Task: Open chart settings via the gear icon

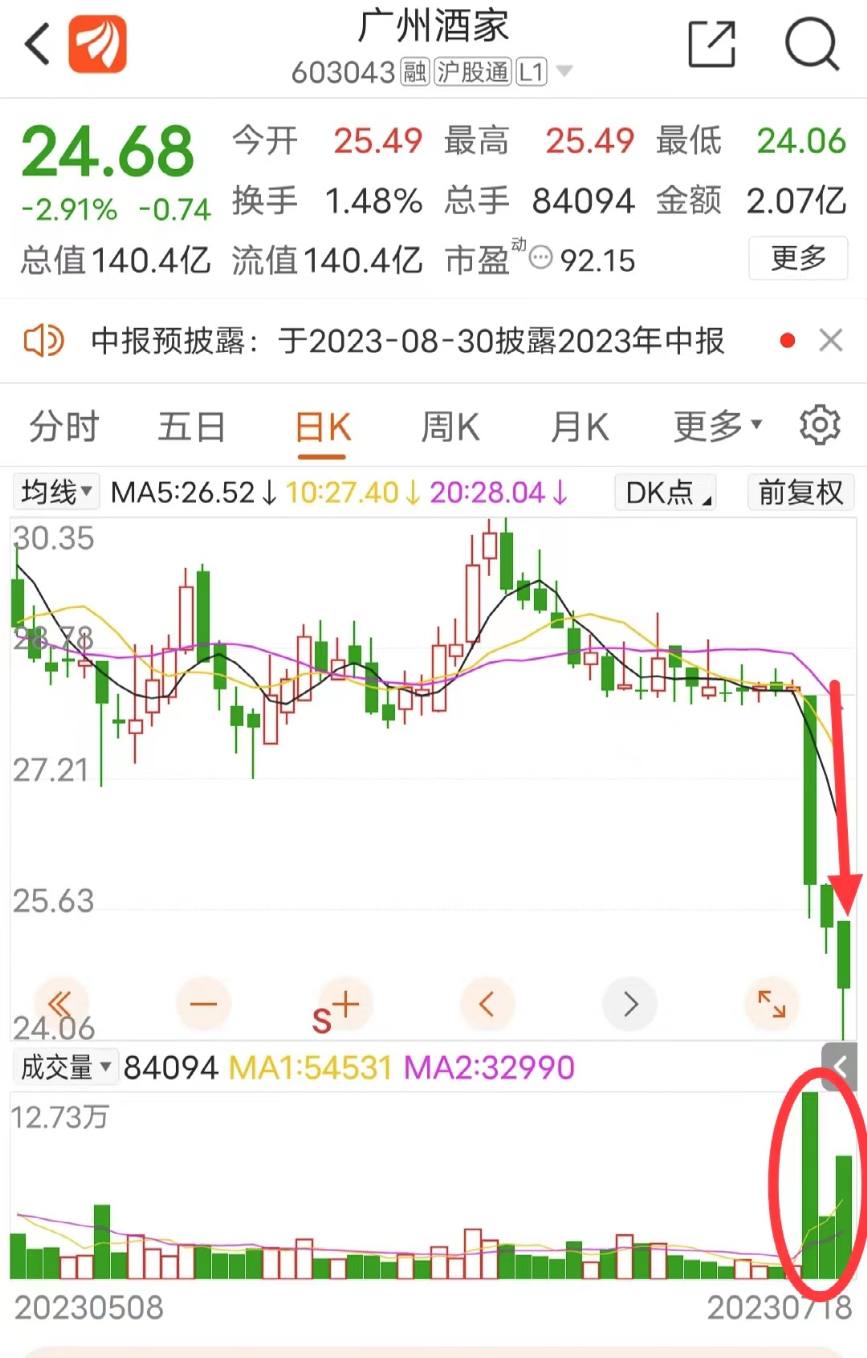Action: tap(819, 425)
